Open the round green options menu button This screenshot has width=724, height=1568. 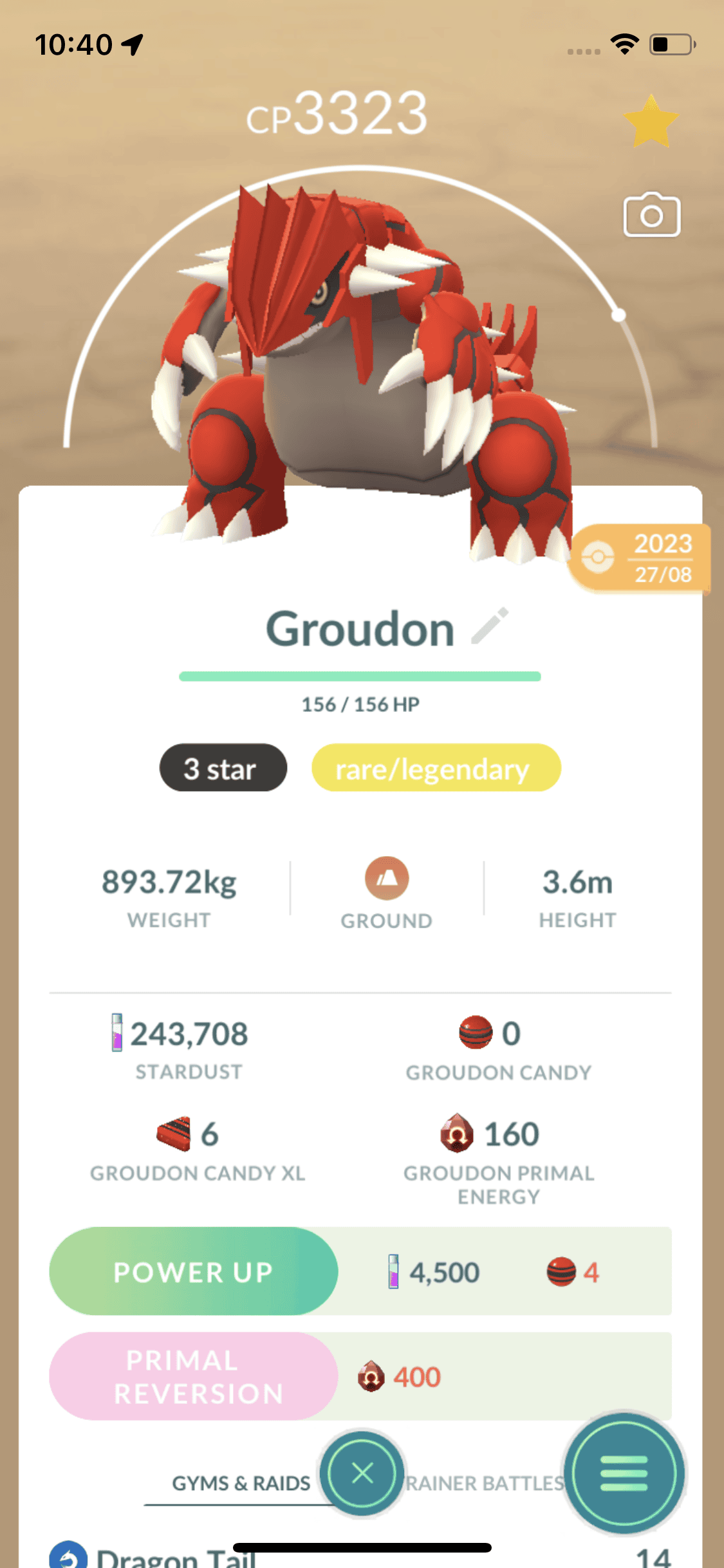[x=623, y=1473]
